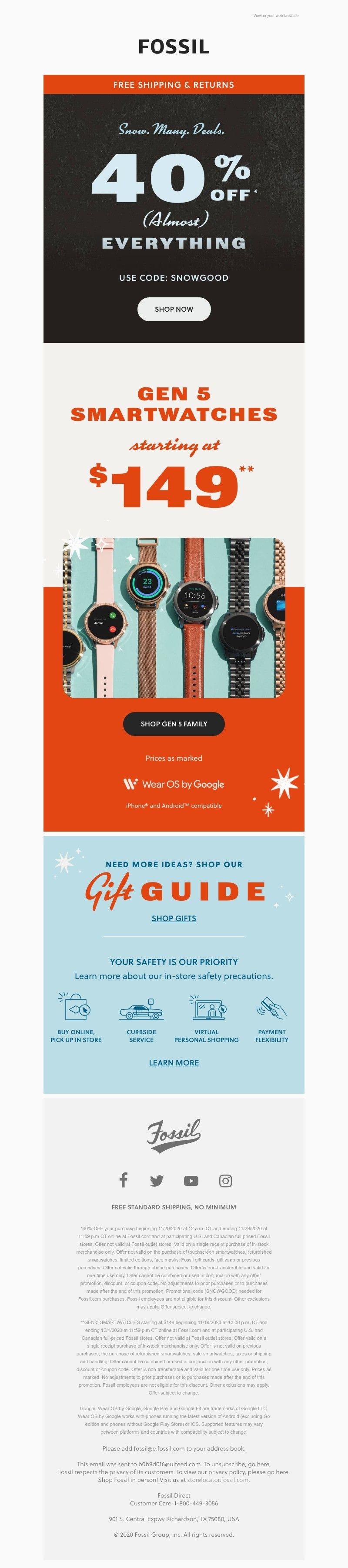Go to Fossil's YouTube channel
Viewport: 348px width, 1568px height.
[191, 1181]
